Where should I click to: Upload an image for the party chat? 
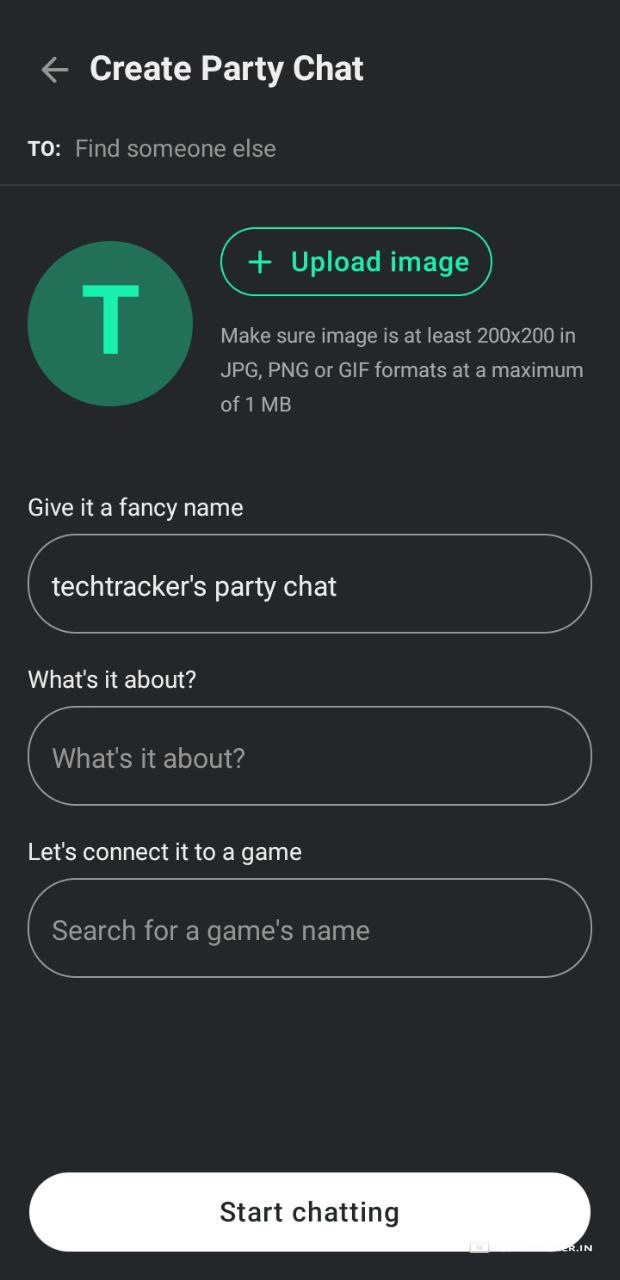pyautogui.click(x=356, y=262)
